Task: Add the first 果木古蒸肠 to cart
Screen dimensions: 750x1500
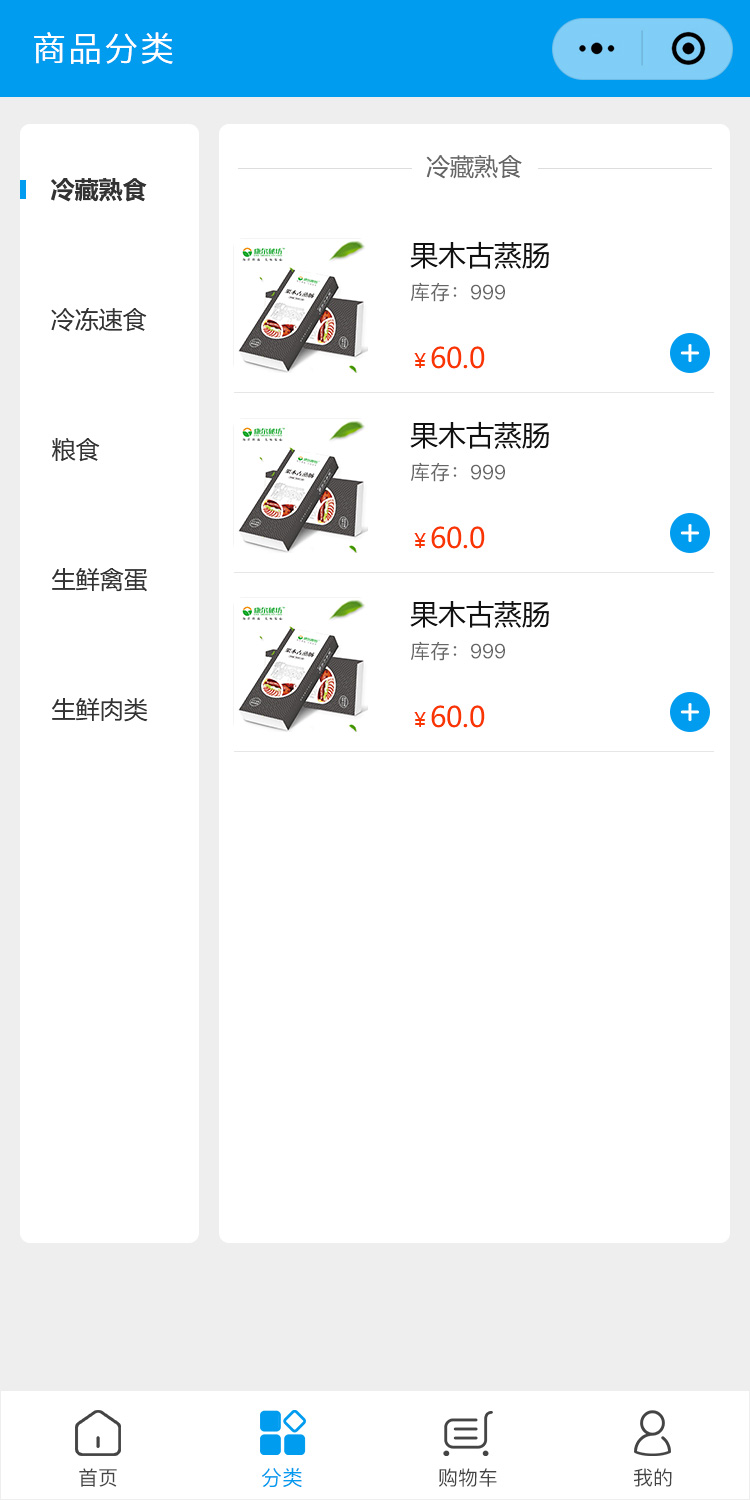Action: pyautogui.click(x=690, y=353)
